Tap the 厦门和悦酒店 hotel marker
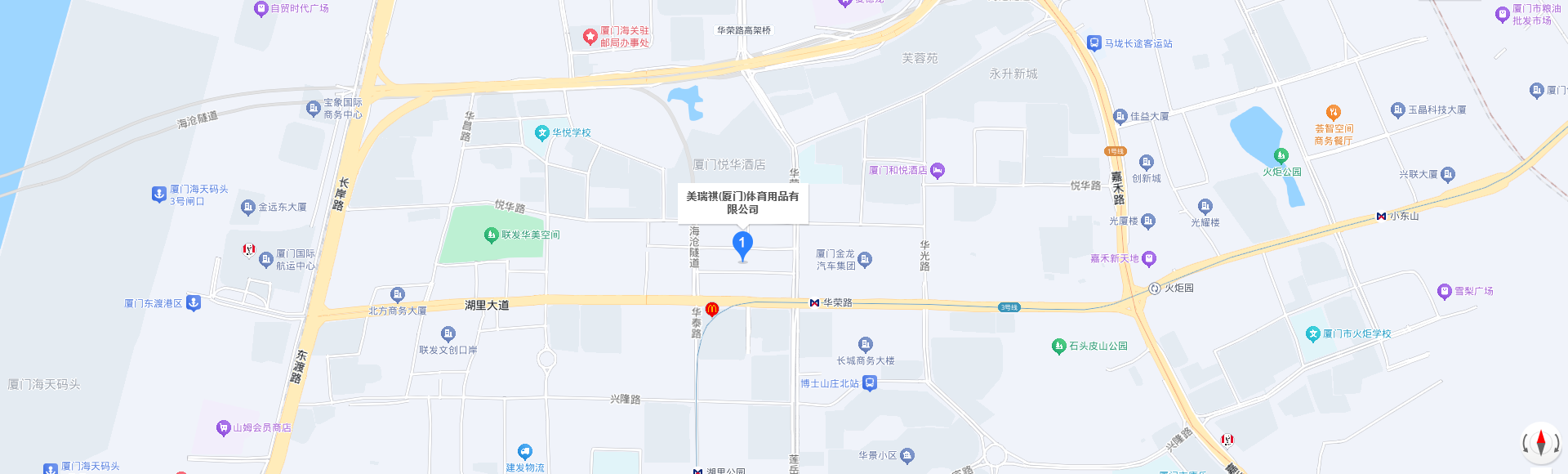The image size is (1568, 474). click(938, 170)
